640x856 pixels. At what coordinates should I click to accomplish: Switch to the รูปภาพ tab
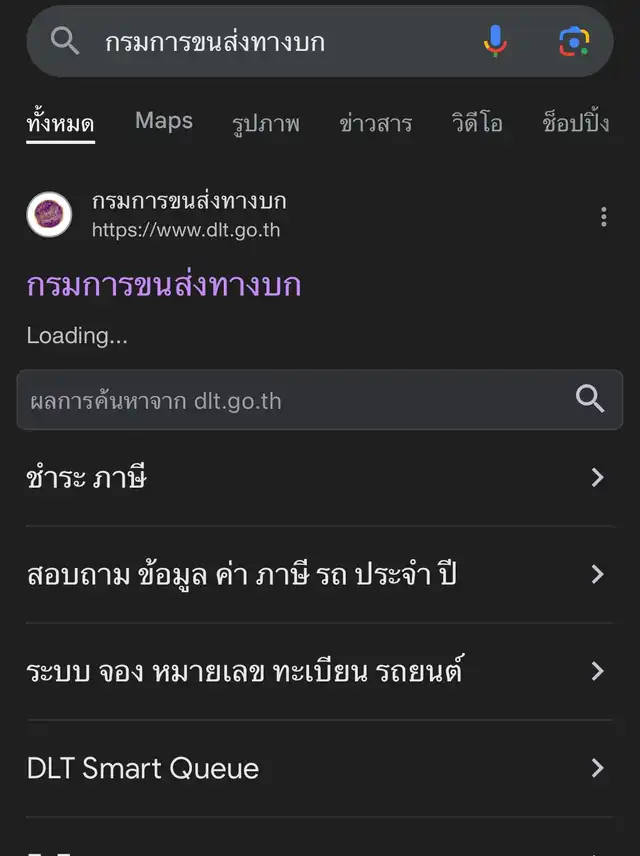pyautogui.click(x=265, y=123)
